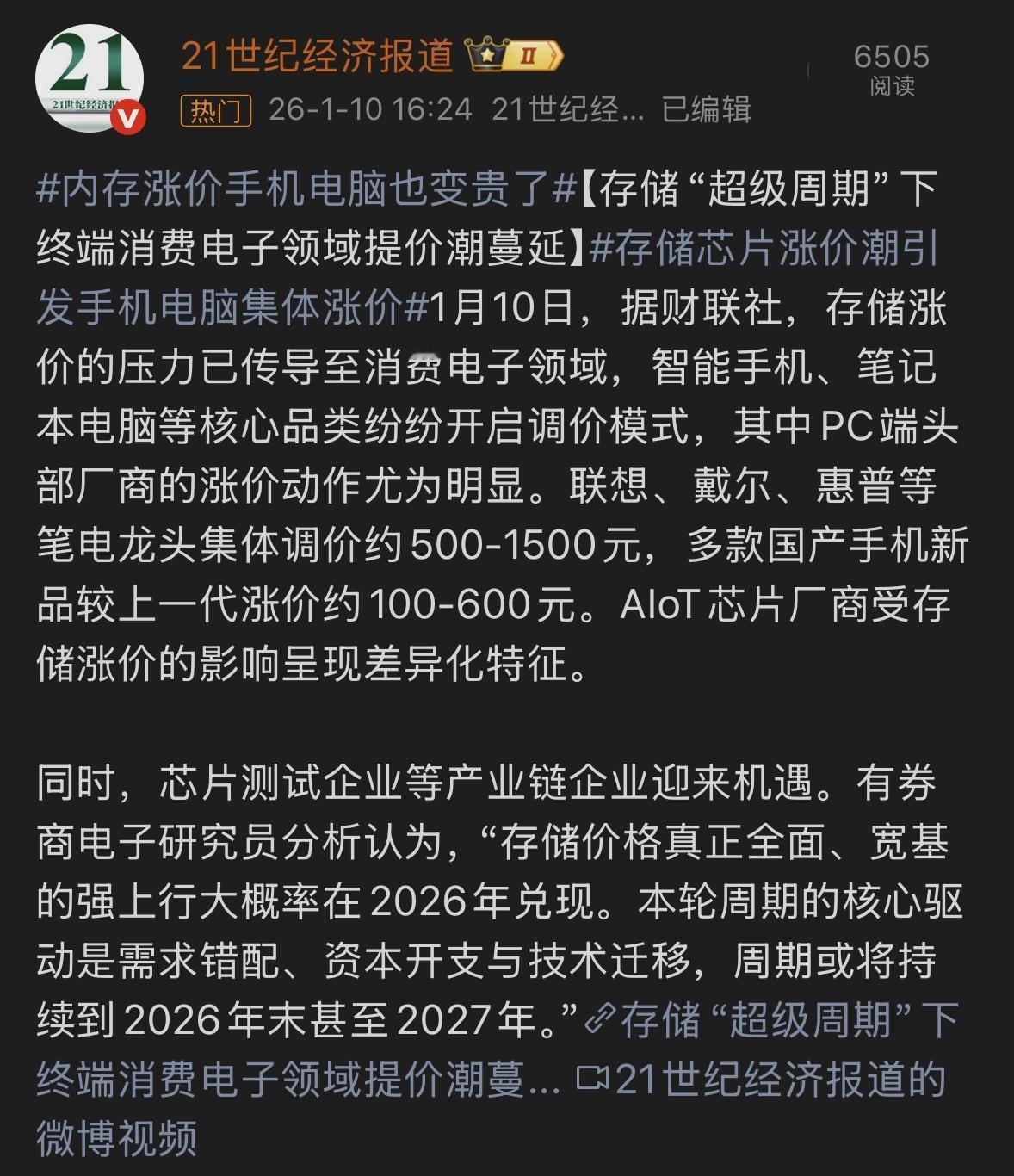
Task: Select the 已编辑 edited label
Action: [x=708, y=109]
